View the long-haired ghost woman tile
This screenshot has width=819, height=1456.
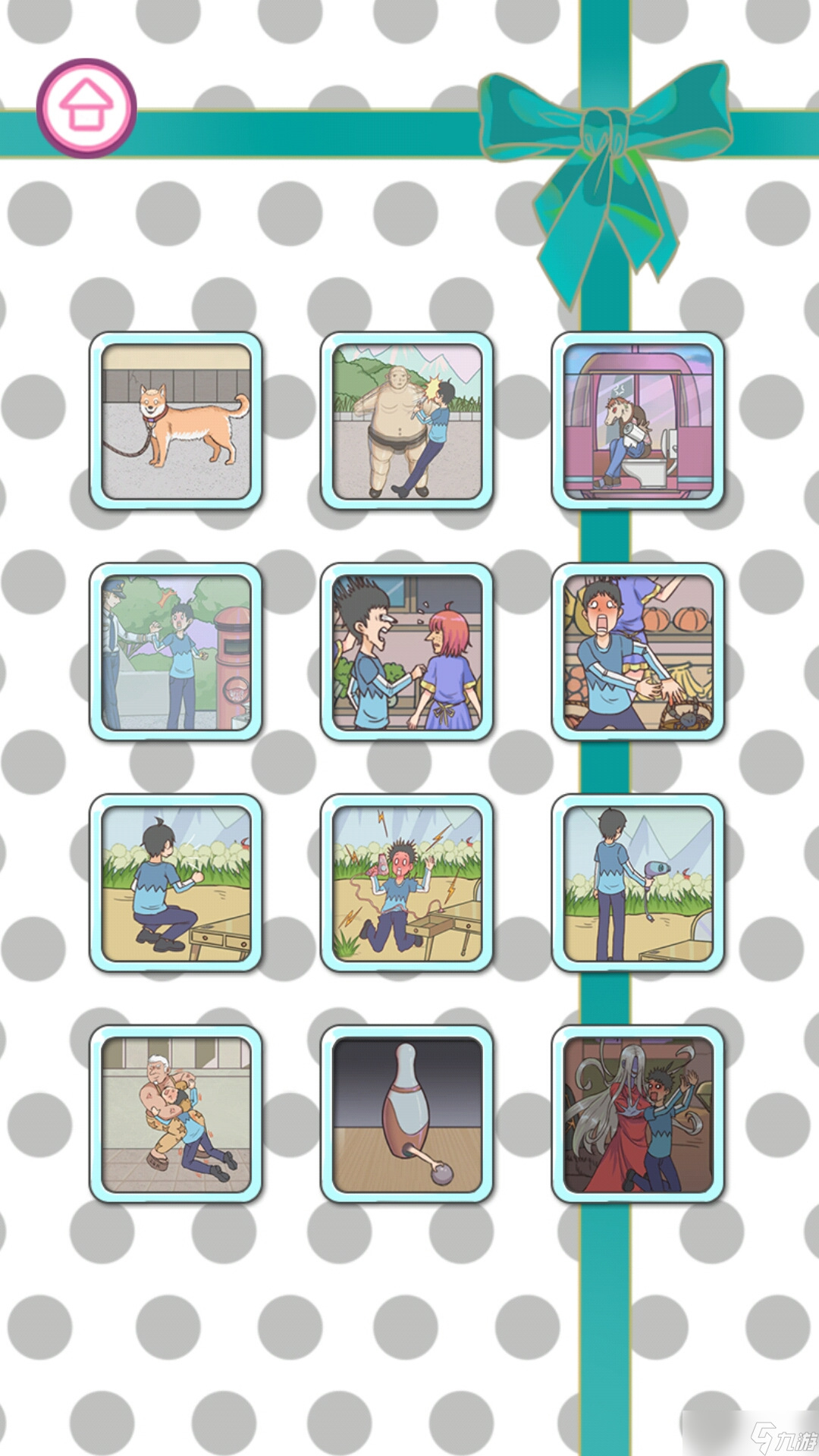tap(638, 1115)
